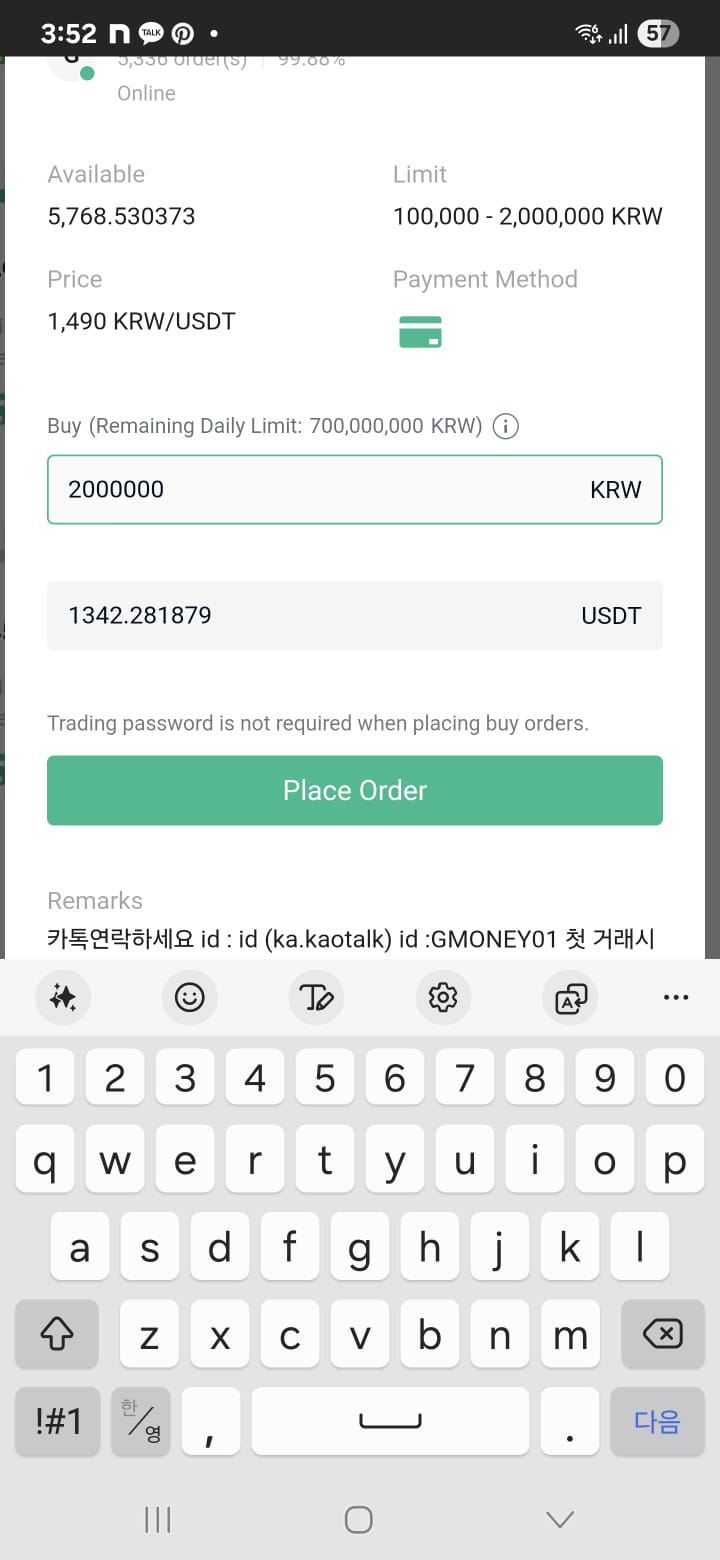Image resolution: width=720 pixels, height=1560 pixels.
Task: Tap the 다음 key on keyboard
Action: click(657, 1420)
